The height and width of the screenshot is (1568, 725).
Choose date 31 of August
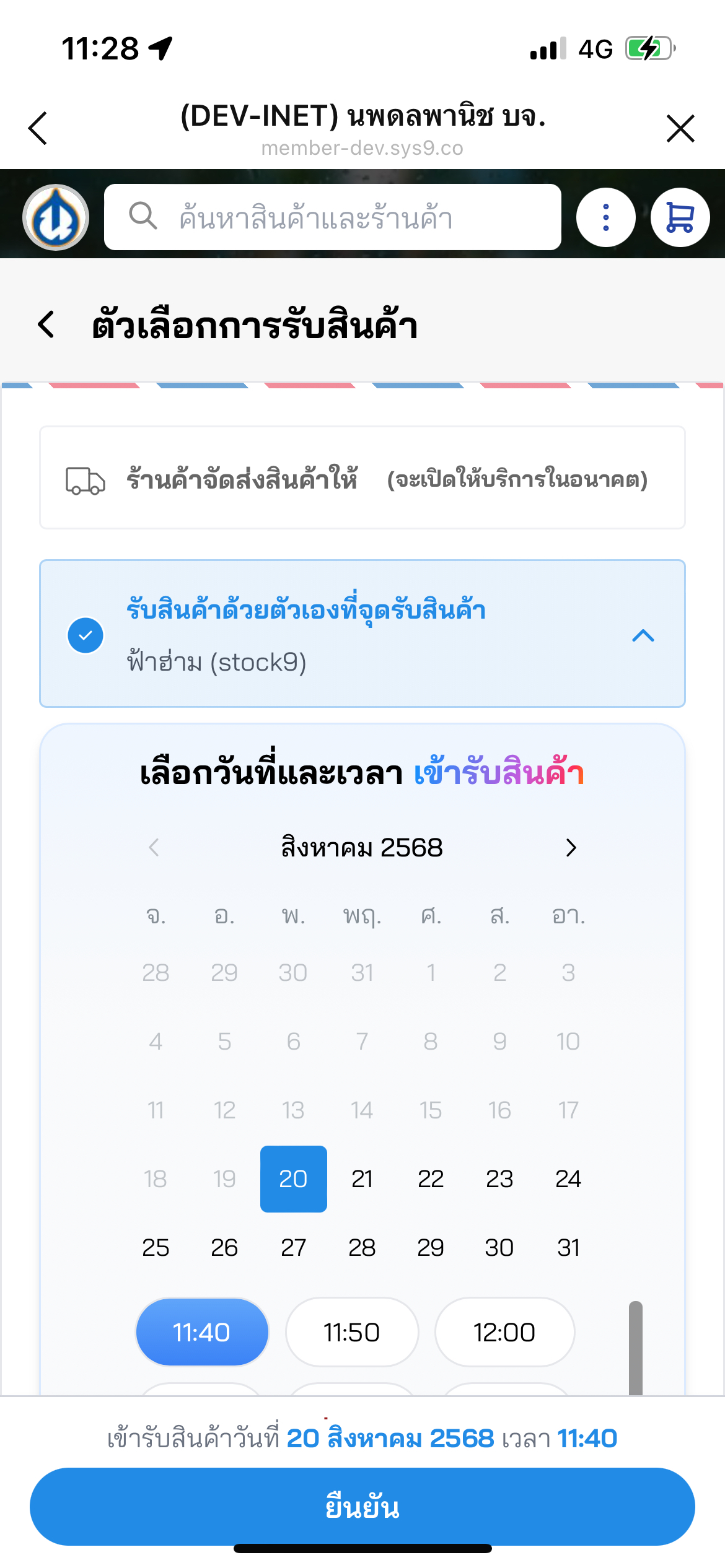pos(568,1247)
